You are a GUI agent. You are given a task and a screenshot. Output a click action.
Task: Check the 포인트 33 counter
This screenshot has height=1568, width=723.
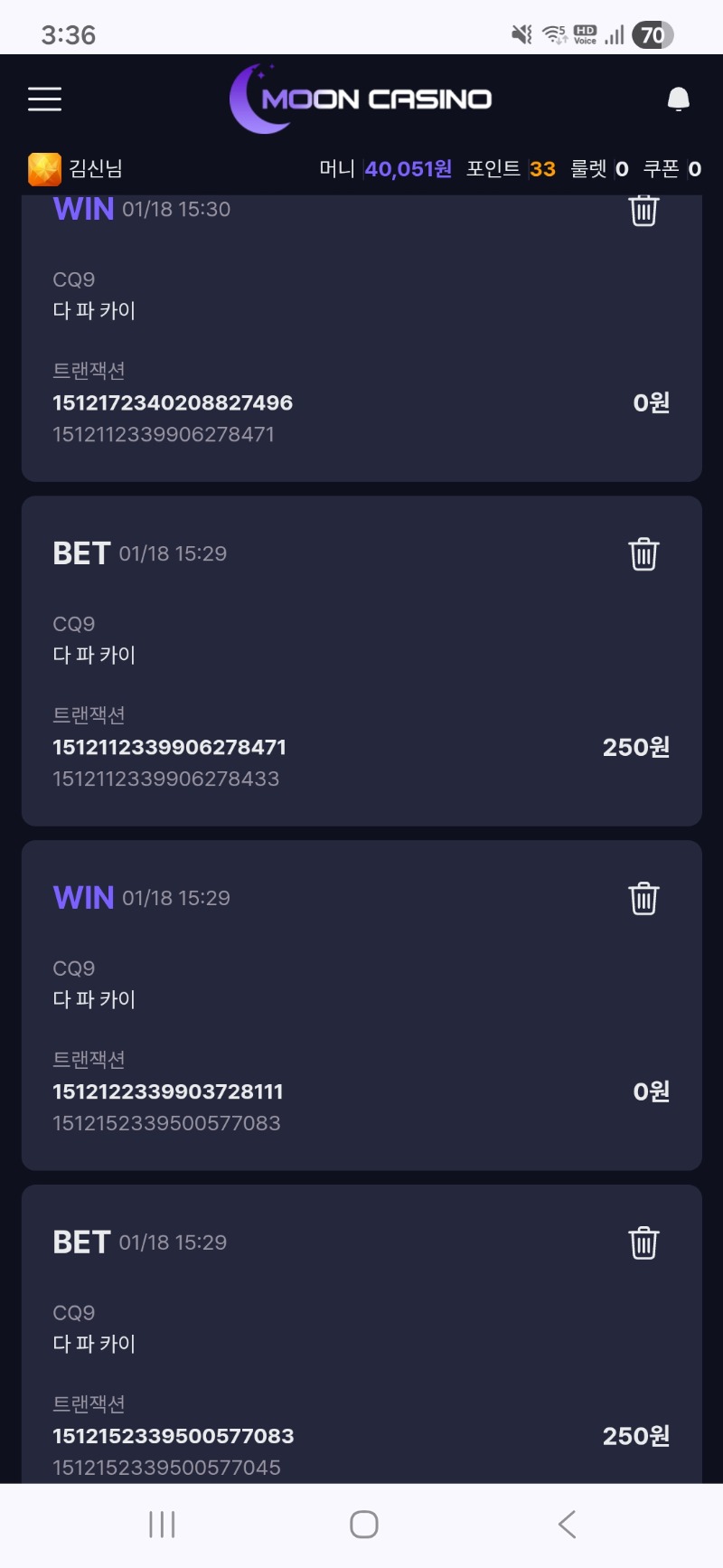pyautogui.click(x=542, y=168)
